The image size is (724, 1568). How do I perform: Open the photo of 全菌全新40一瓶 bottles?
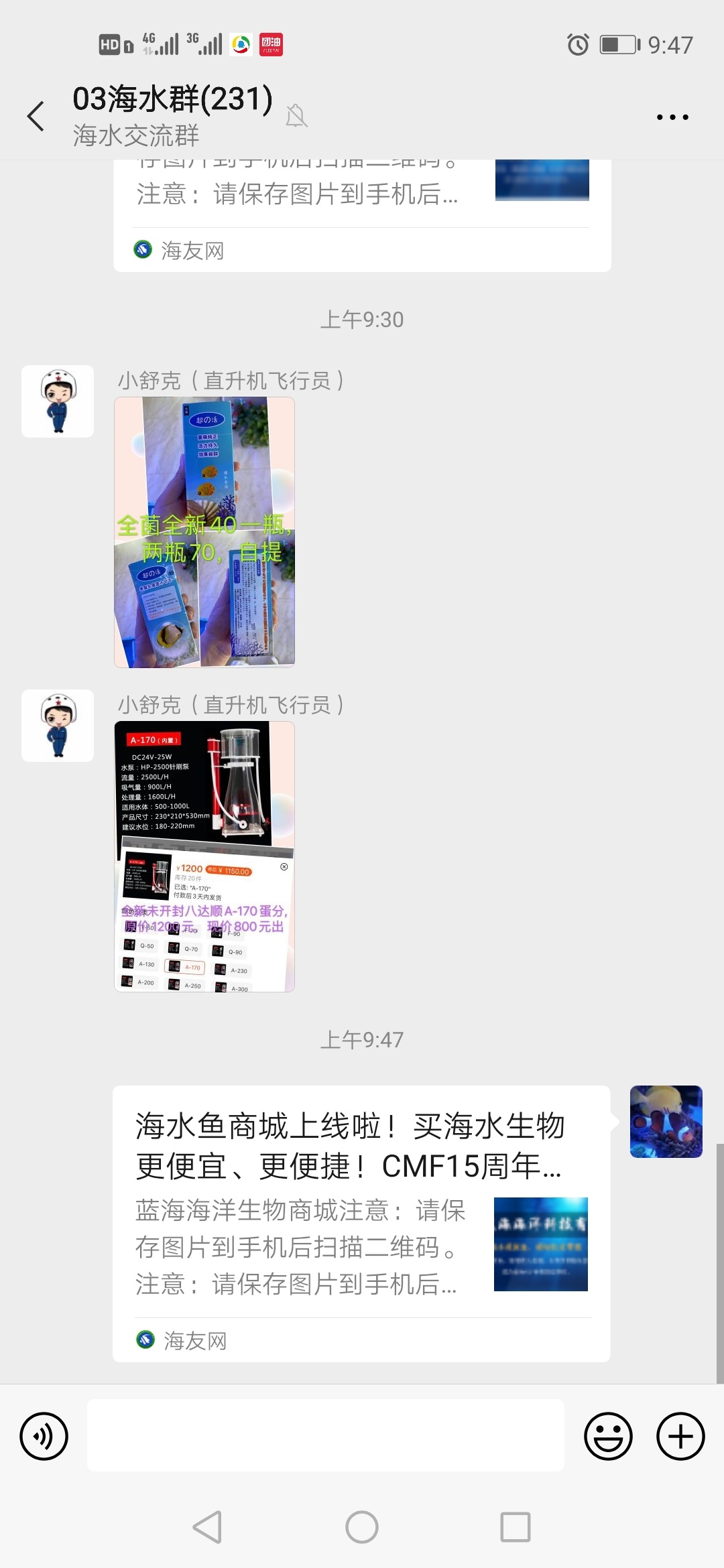[204, 533]
